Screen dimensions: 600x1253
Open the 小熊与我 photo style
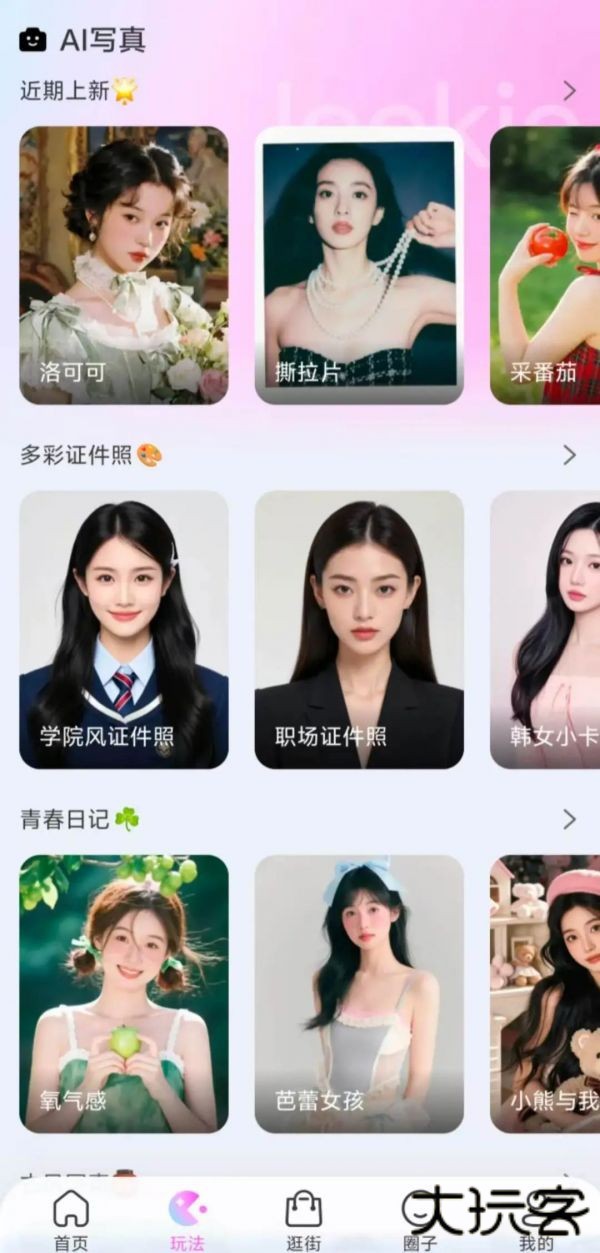tap(546, 993)
